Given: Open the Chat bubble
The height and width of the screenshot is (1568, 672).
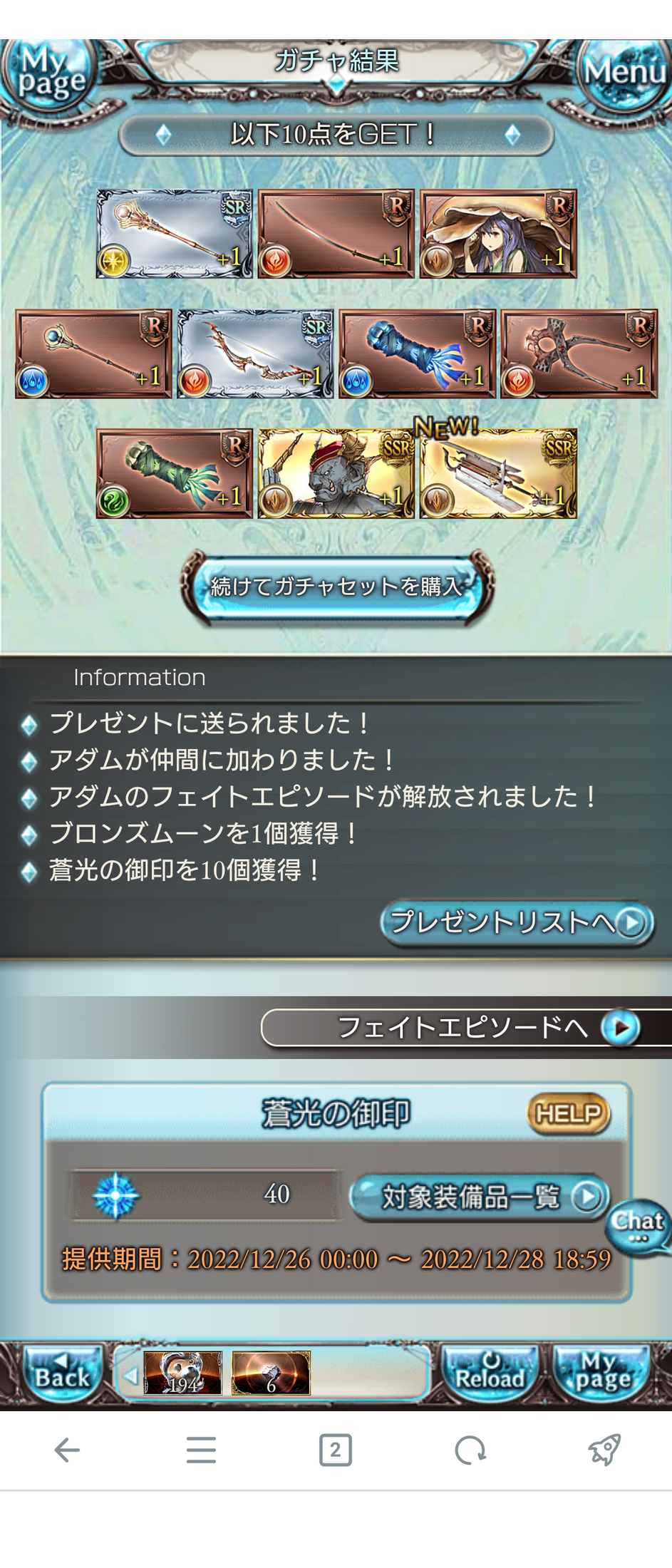Looking at the screenshot, I should pos(638,1227).
